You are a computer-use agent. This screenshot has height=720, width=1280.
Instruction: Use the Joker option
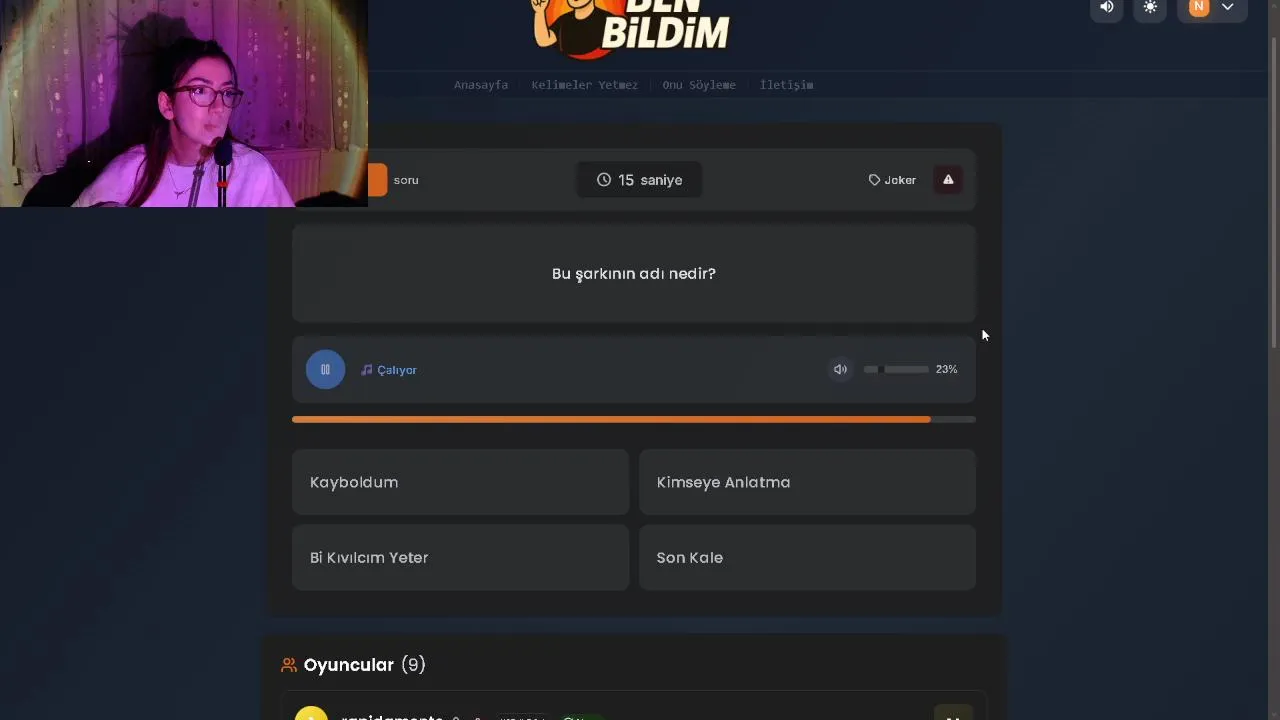pos(892,180)
